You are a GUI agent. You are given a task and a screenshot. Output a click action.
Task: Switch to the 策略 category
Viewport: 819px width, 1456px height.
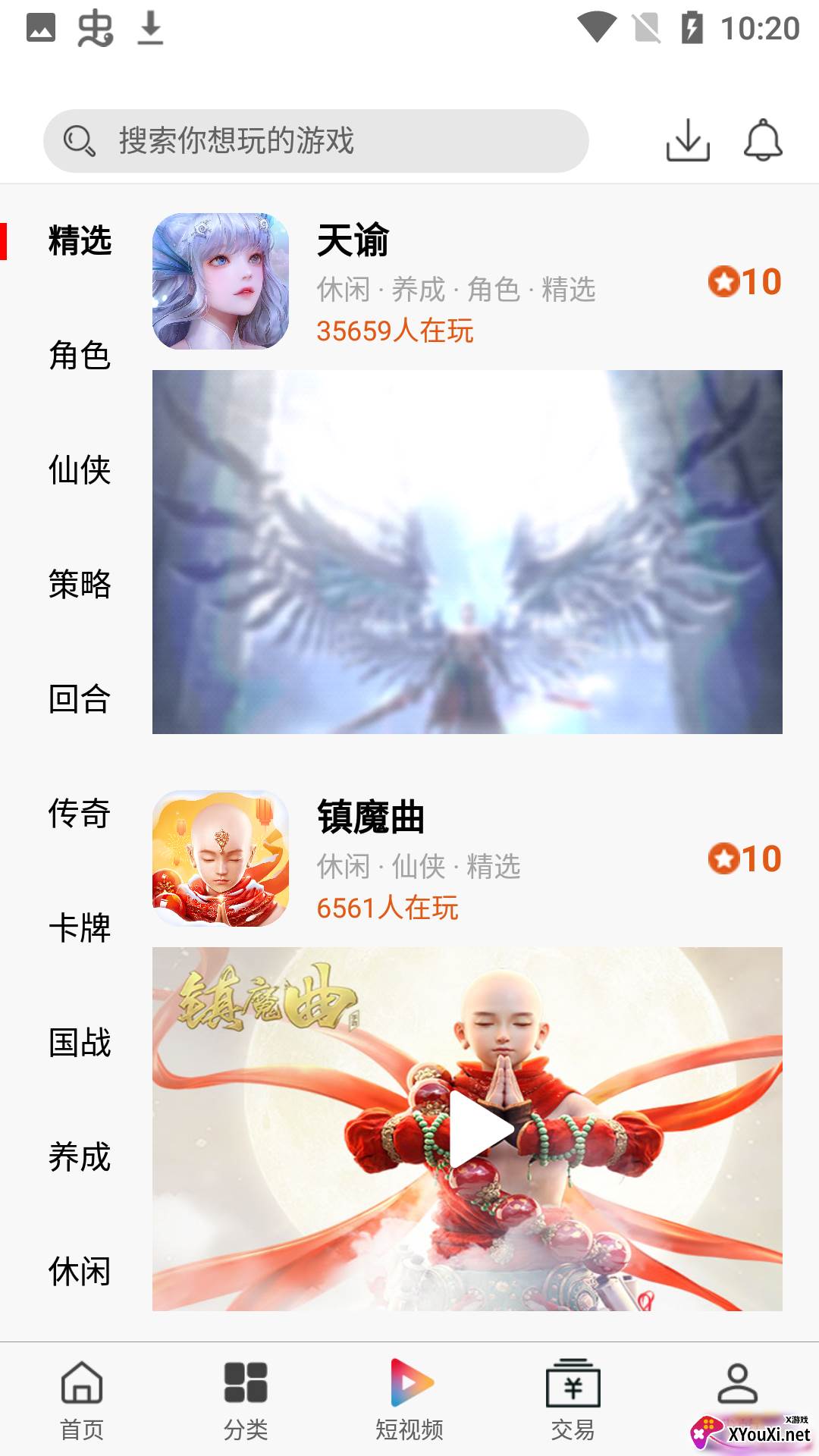click(80, 585)
